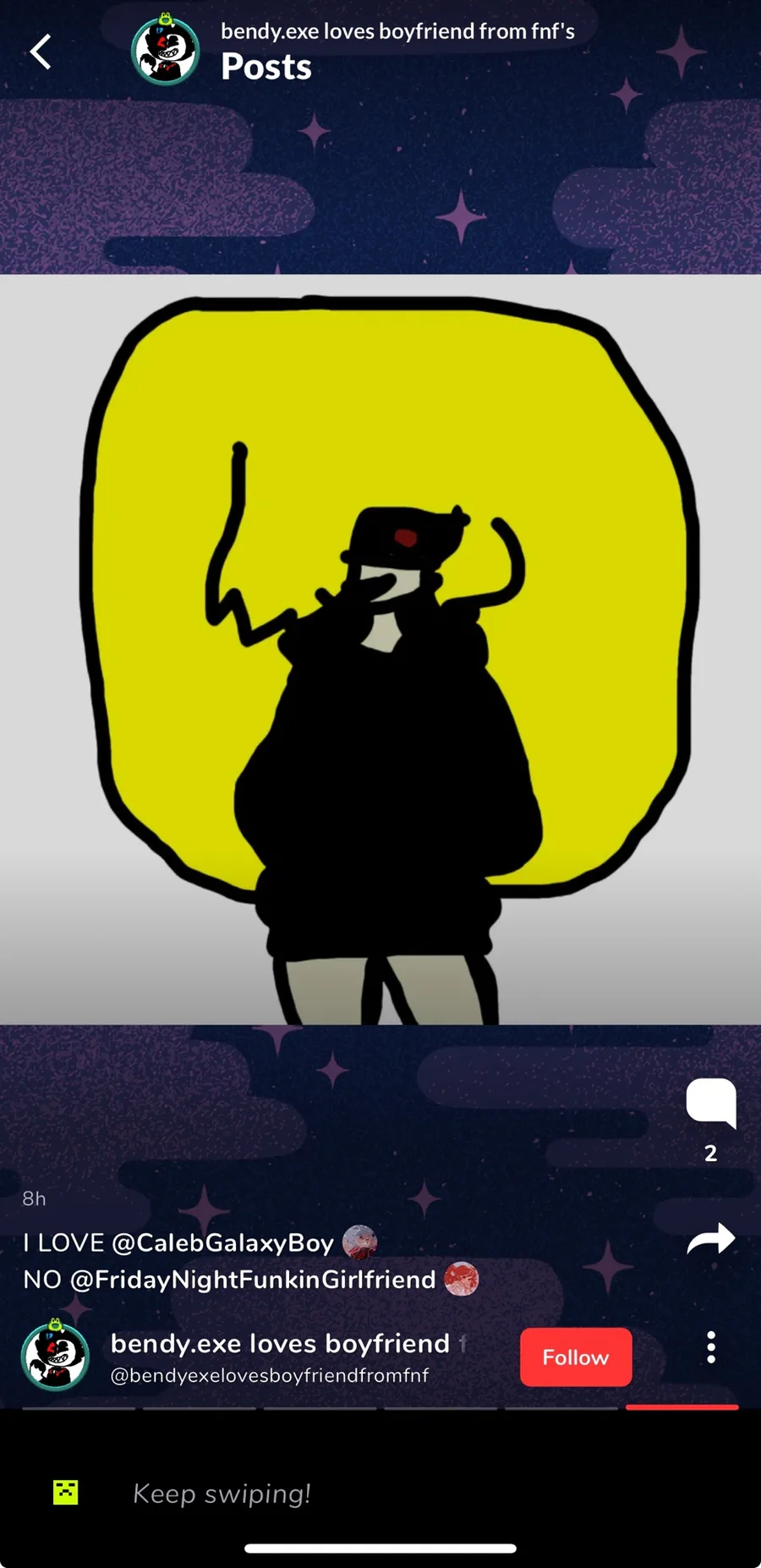Open profile picture beside the Posts header
This screenshot has width=761, height=1568.
coord(166,51)
